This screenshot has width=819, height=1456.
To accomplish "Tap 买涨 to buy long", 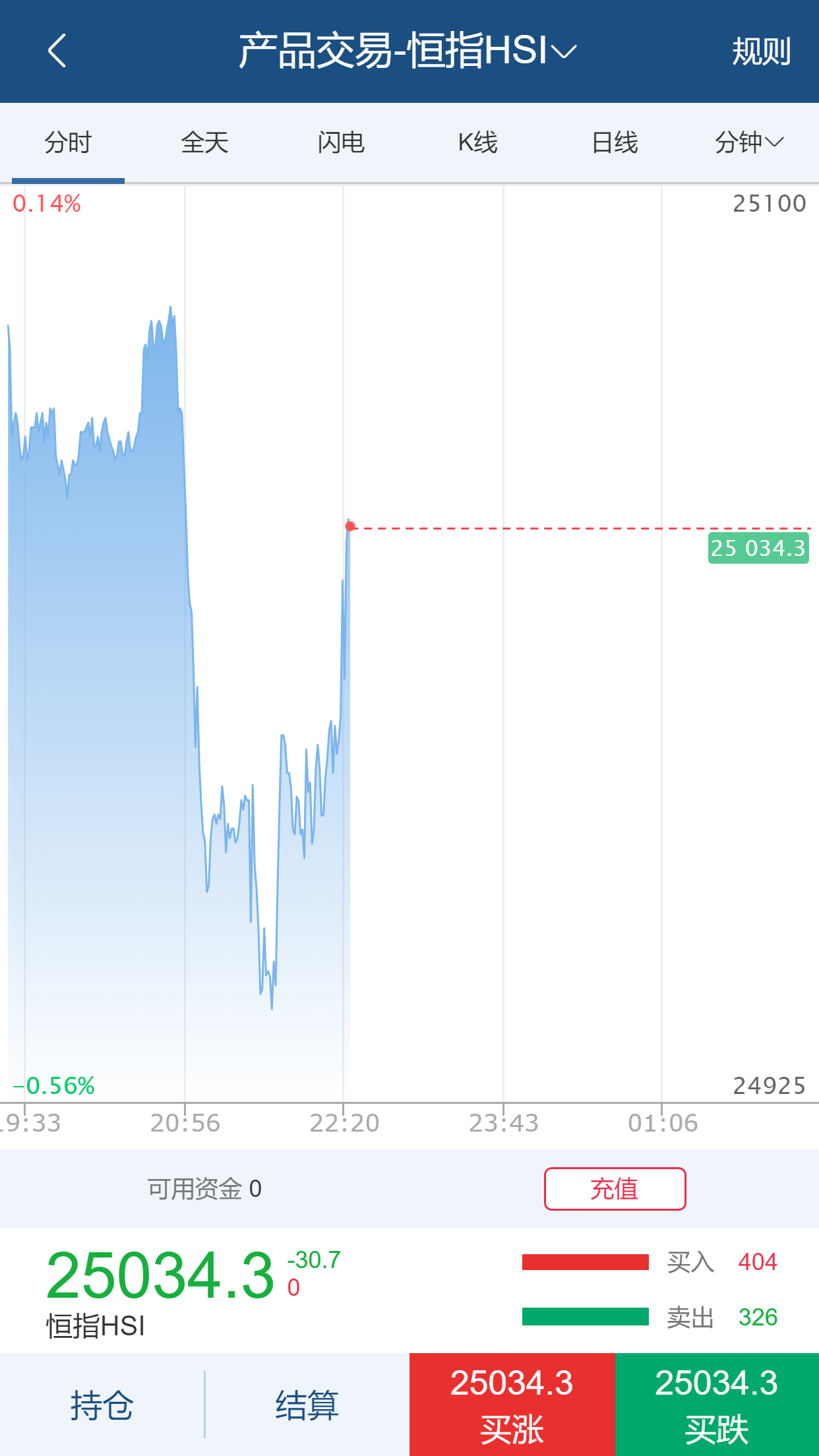I will tap(512, 1405).
